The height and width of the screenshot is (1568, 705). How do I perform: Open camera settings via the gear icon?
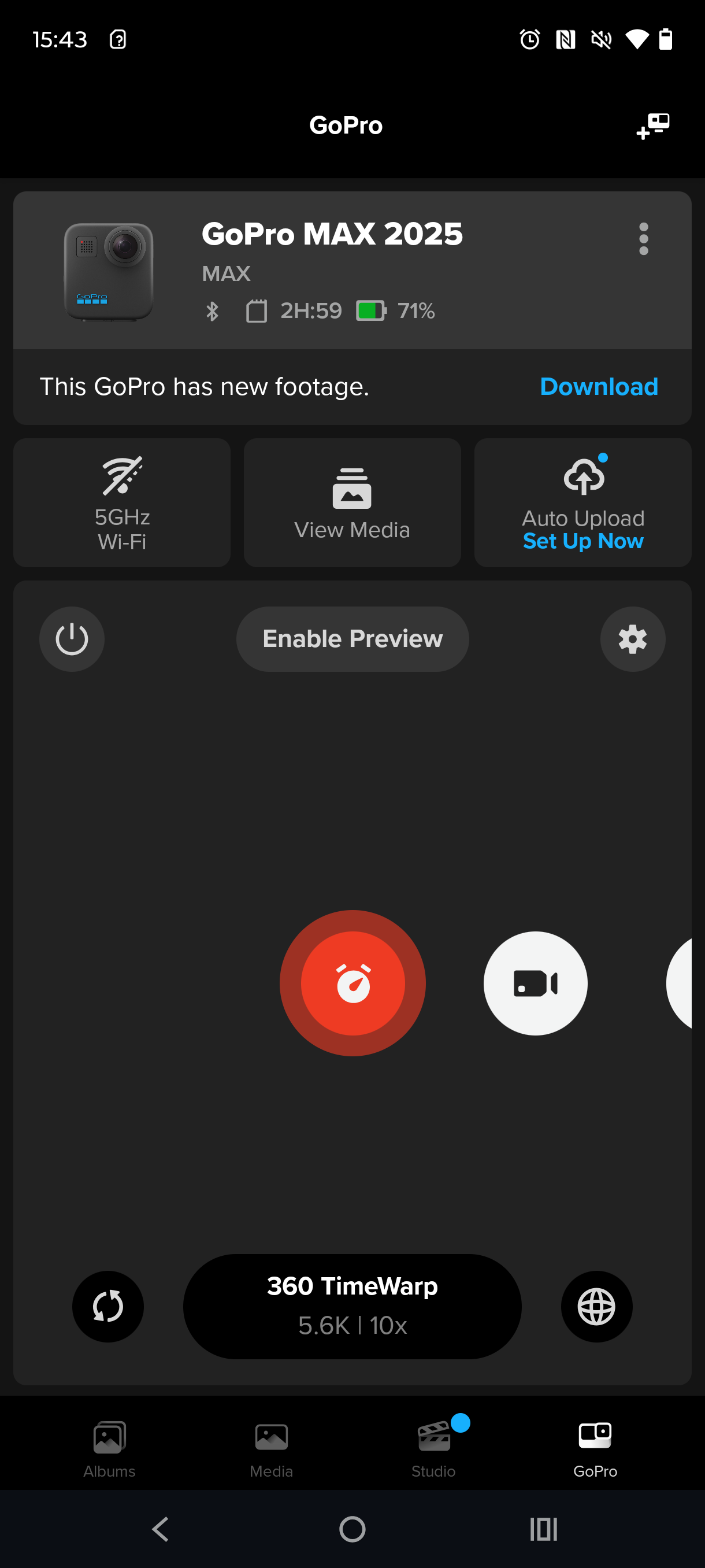[x=633, y=638]
